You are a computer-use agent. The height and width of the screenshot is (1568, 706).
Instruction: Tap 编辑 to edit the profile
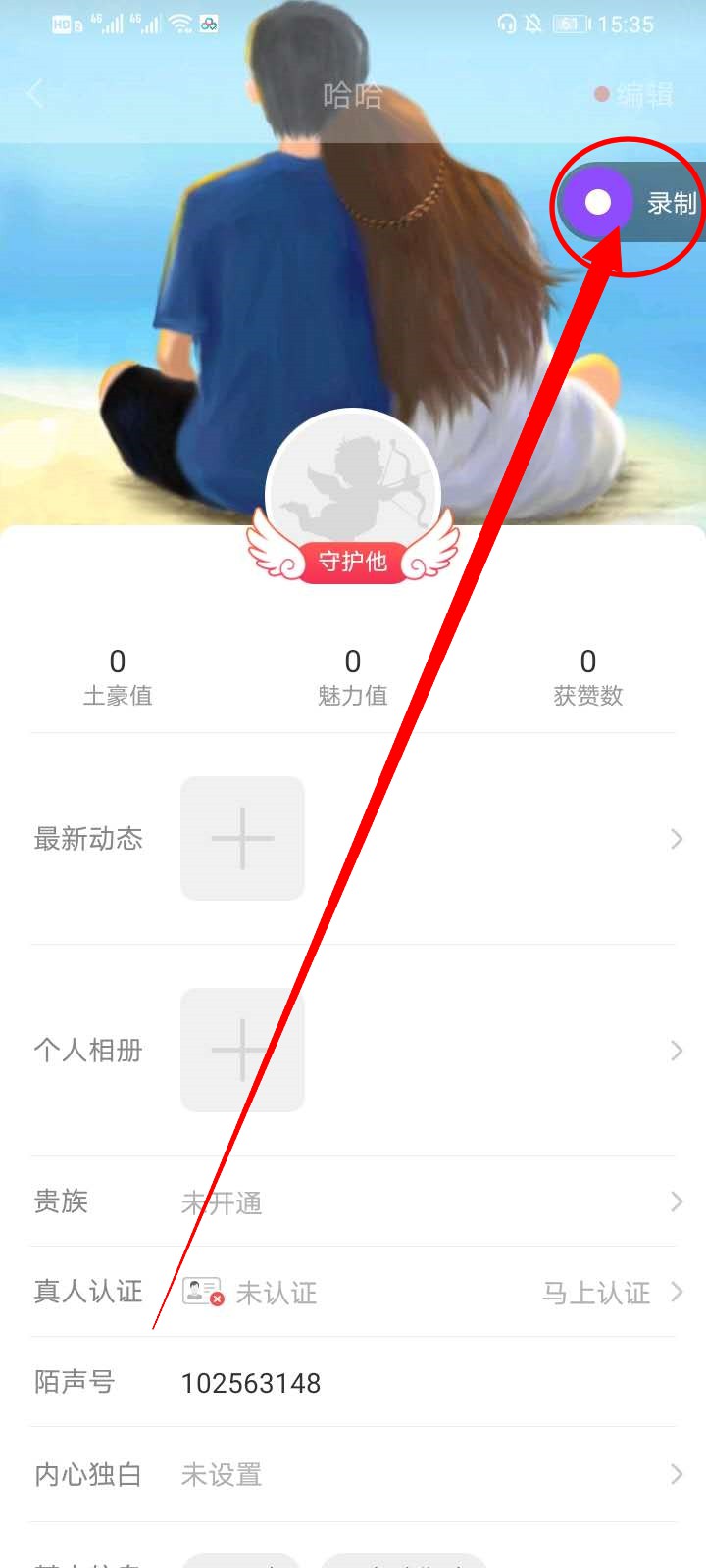[x=643, y=95]
